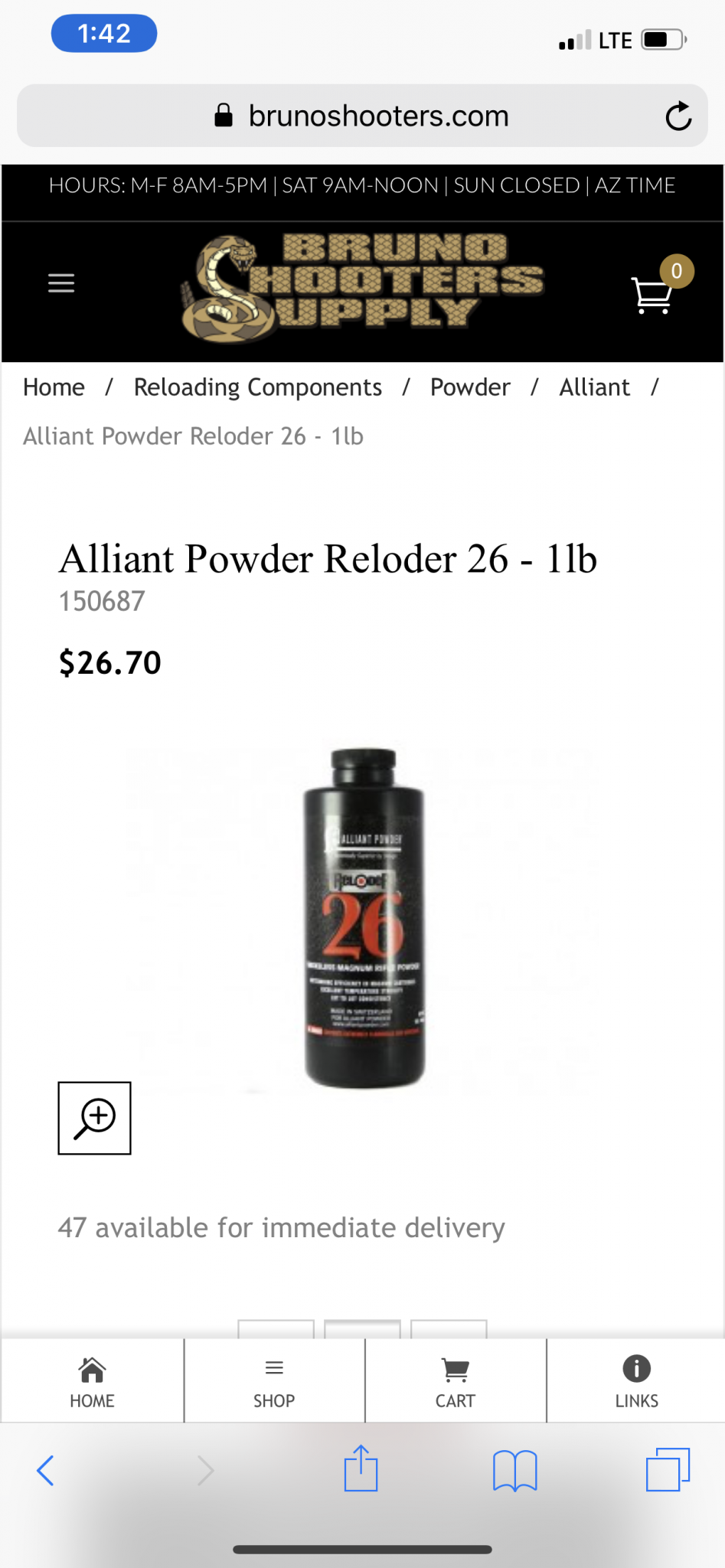View the Reloder 26 bottle photo

364,919
